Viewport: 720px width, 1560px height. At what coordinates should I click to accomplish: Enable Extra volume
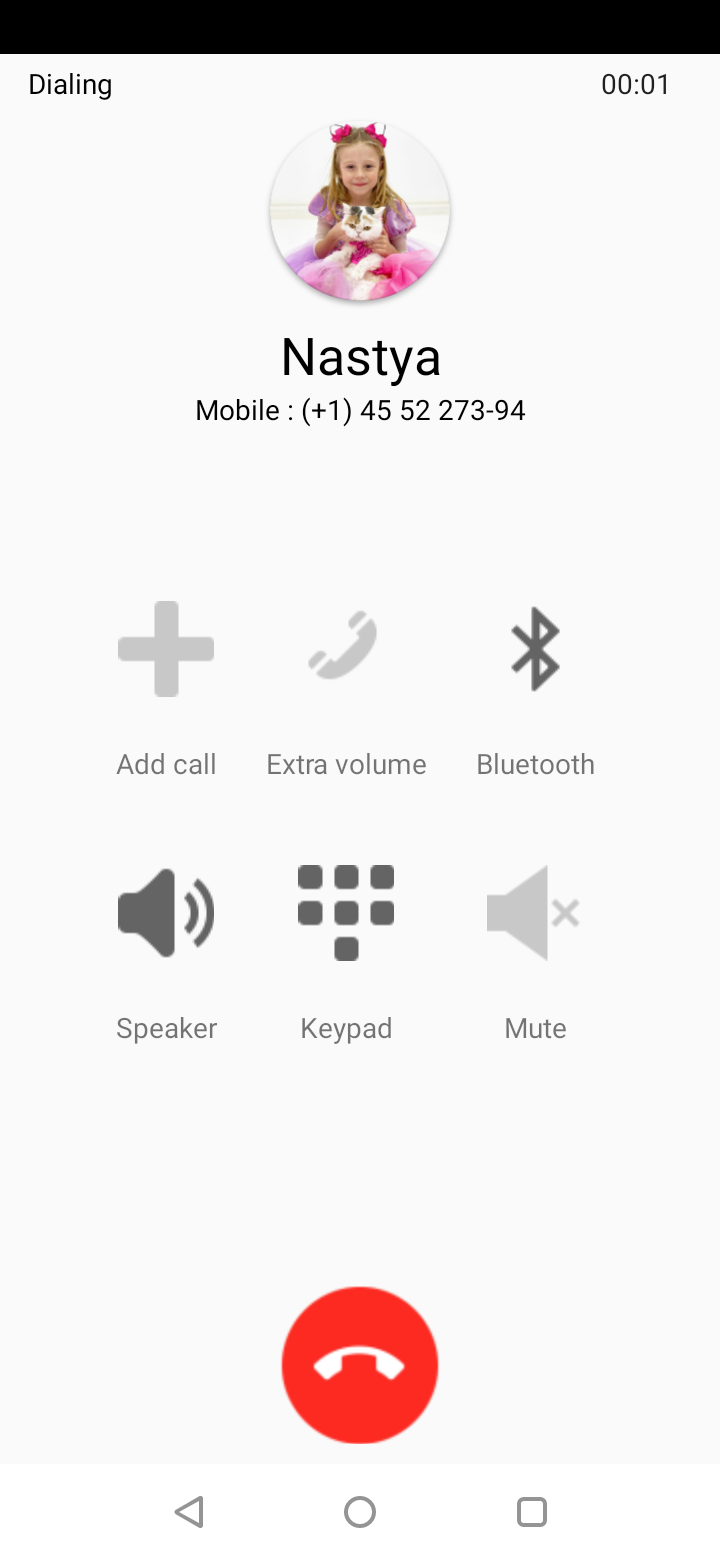click(x=346, y=649)
